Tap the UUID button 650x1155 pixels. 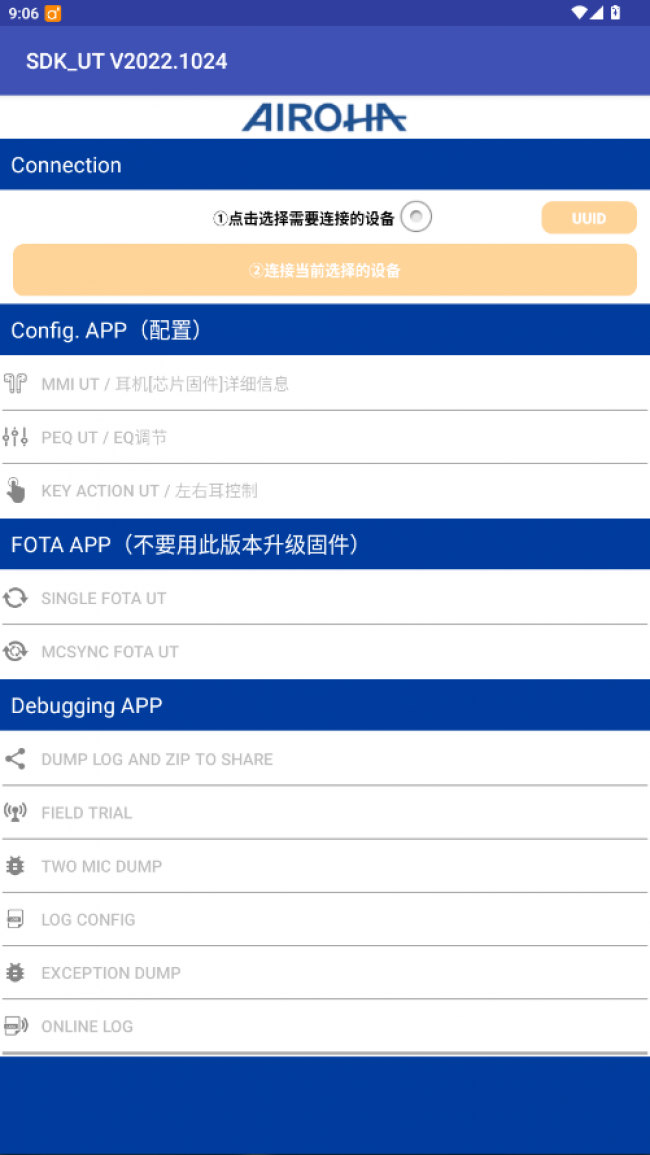pos(589,218)
